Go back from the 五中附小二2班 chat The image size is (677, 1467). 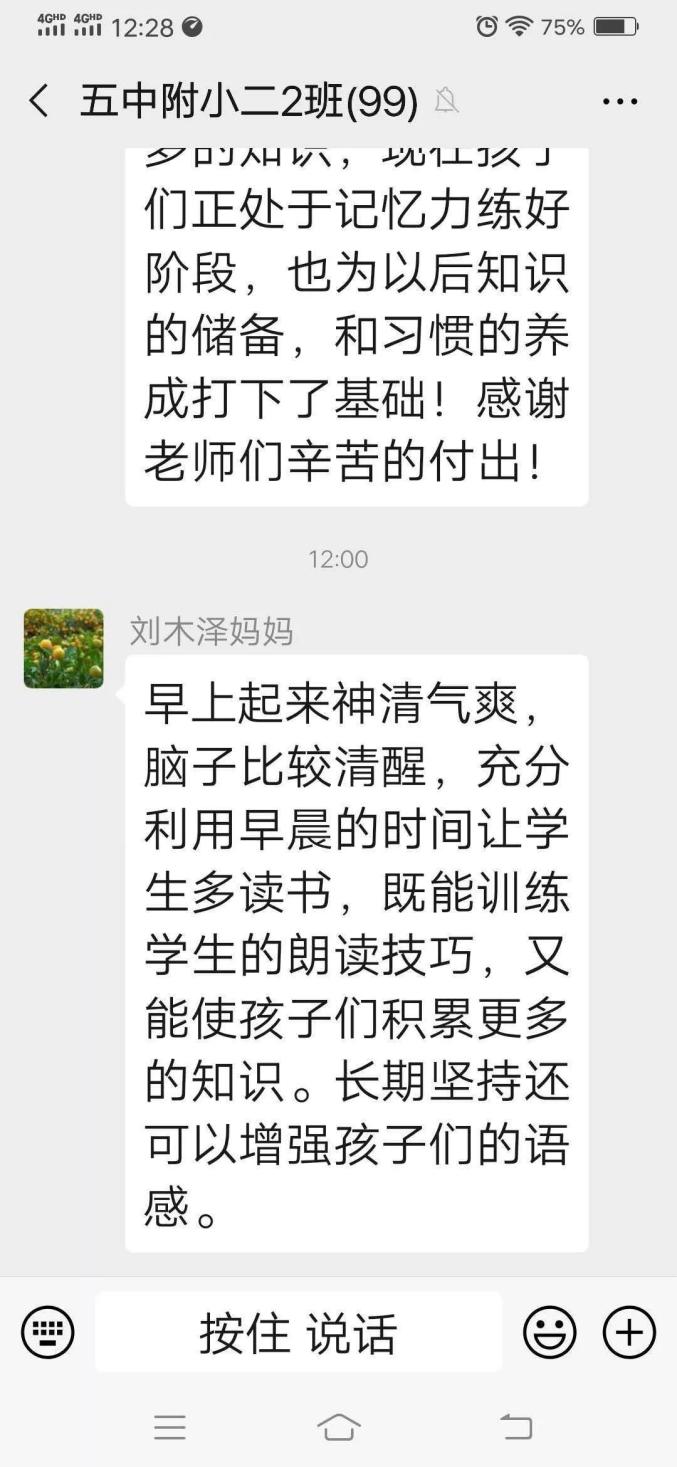[38, 101]
